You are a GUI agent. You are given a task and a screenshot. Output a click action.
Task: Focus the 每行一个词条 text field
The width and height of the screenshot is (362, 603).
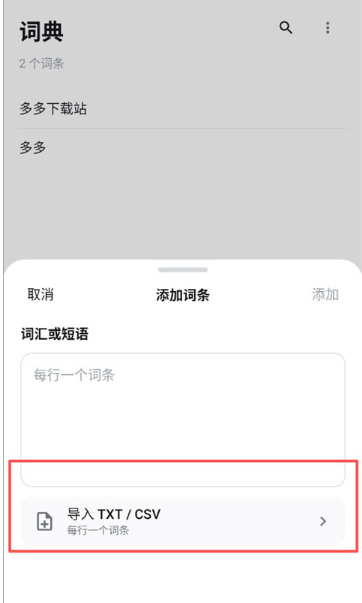click(183, 420)
